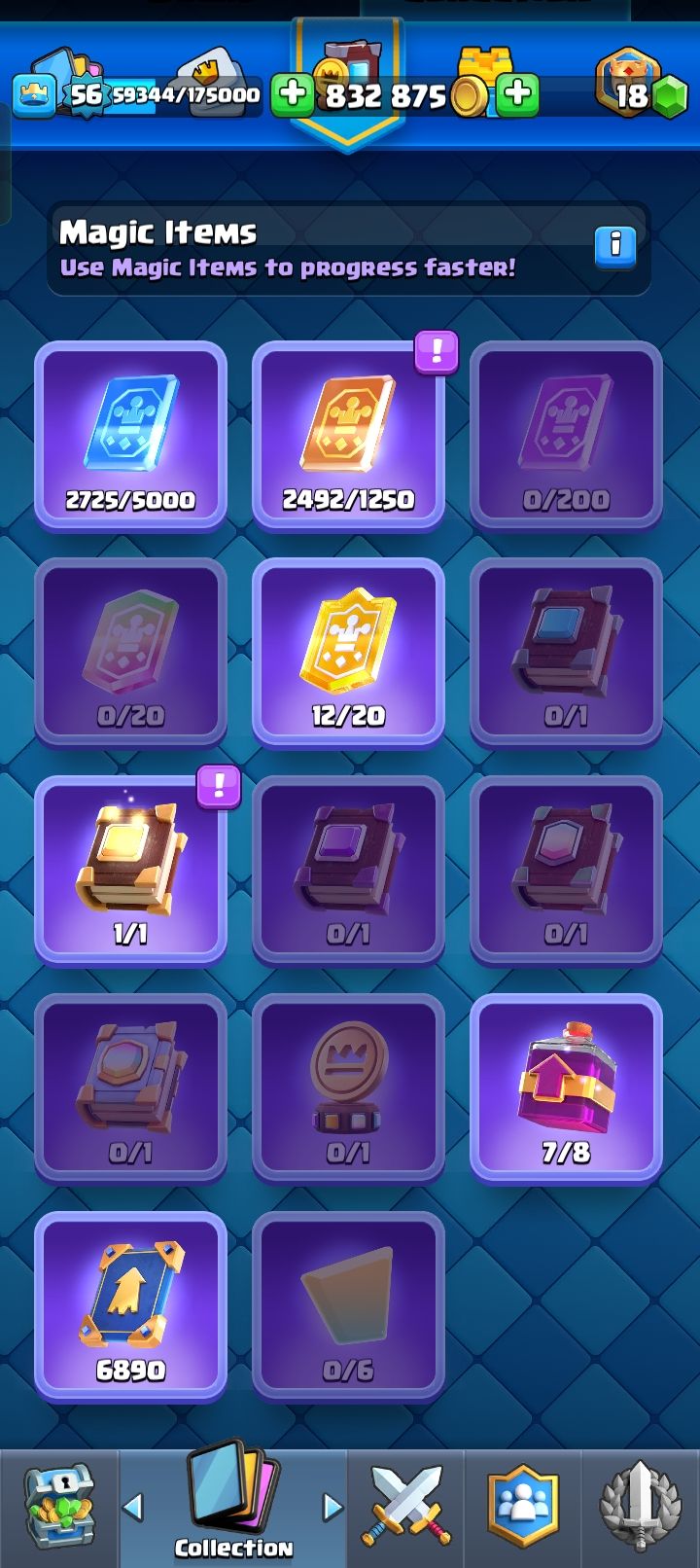Open the magic coin item 0/1
700x1568 pixels.
[348, 1088]
